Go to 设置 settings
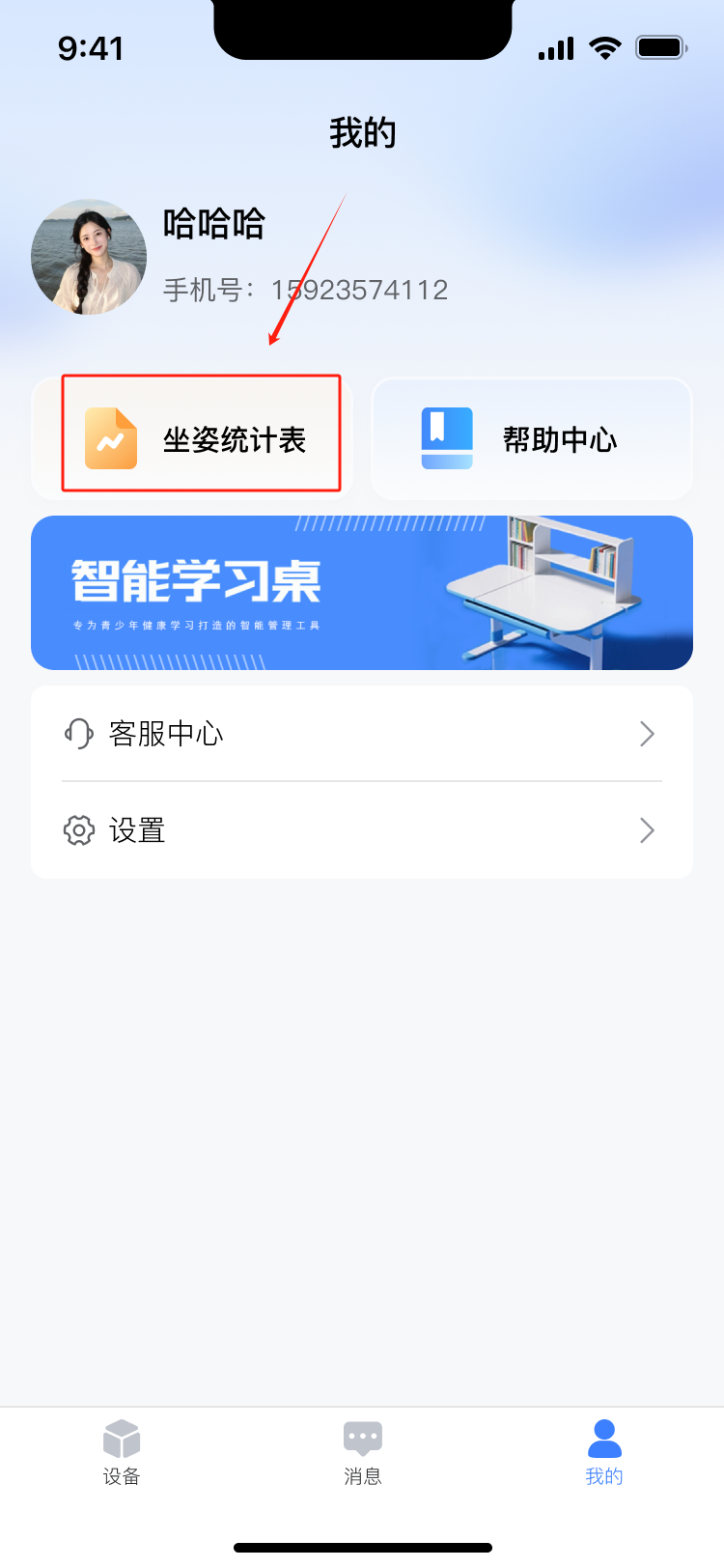Screen dimensions: 724x1568 tap(362, 830)
